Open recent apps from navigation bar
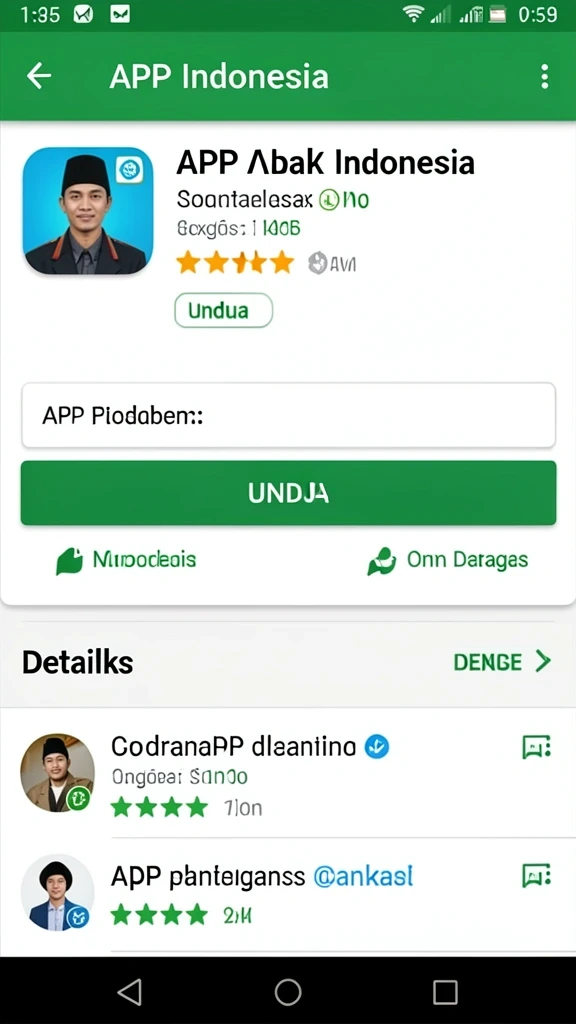This screenshot has height=1024, width=576. 445,992
